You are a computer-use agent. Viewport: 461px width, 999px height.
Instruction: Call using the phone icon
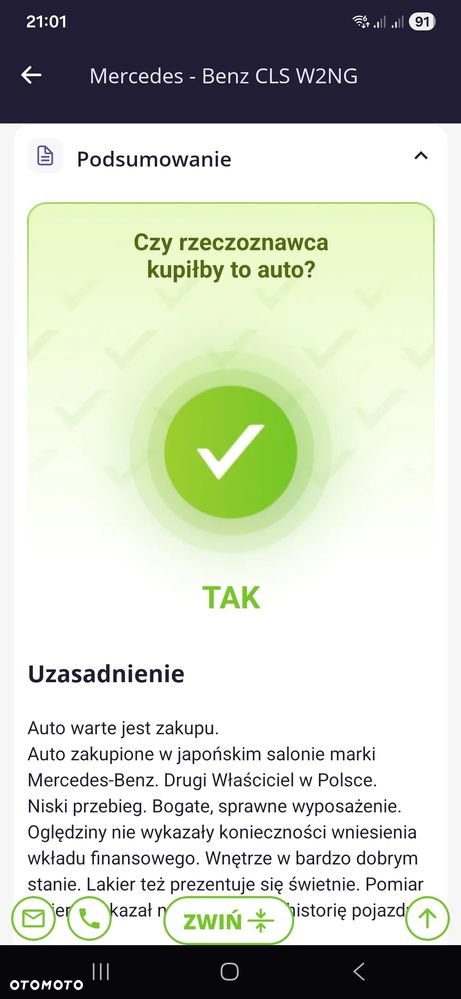89,918
